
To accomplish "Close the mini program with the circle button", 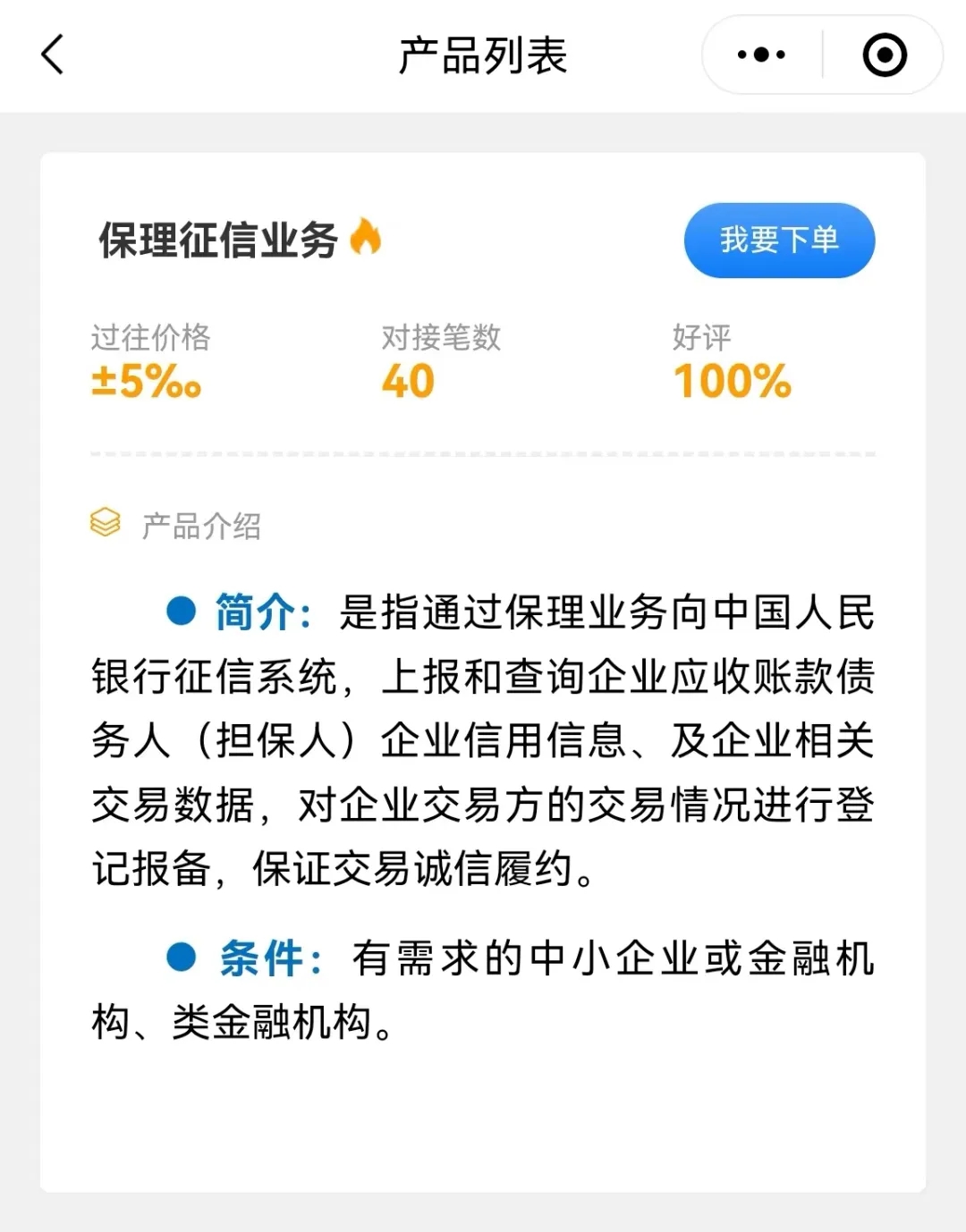I will pyautogui.click(x=884, y=55).
